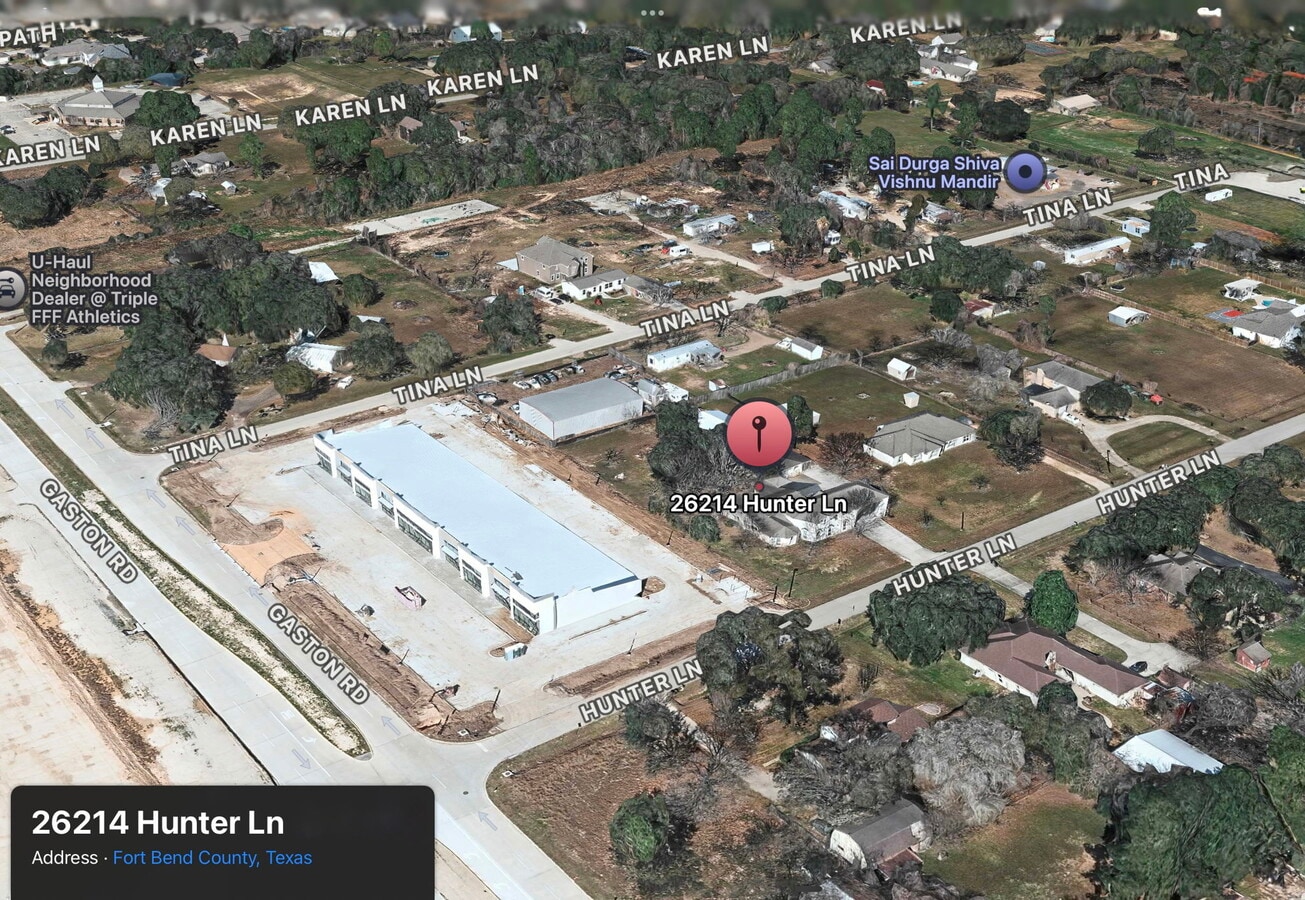This screenshot has width=1305, height=900.
Task: Open U-Haul Neighborhood Dealer place marker
Action: (x=10, y=289)
